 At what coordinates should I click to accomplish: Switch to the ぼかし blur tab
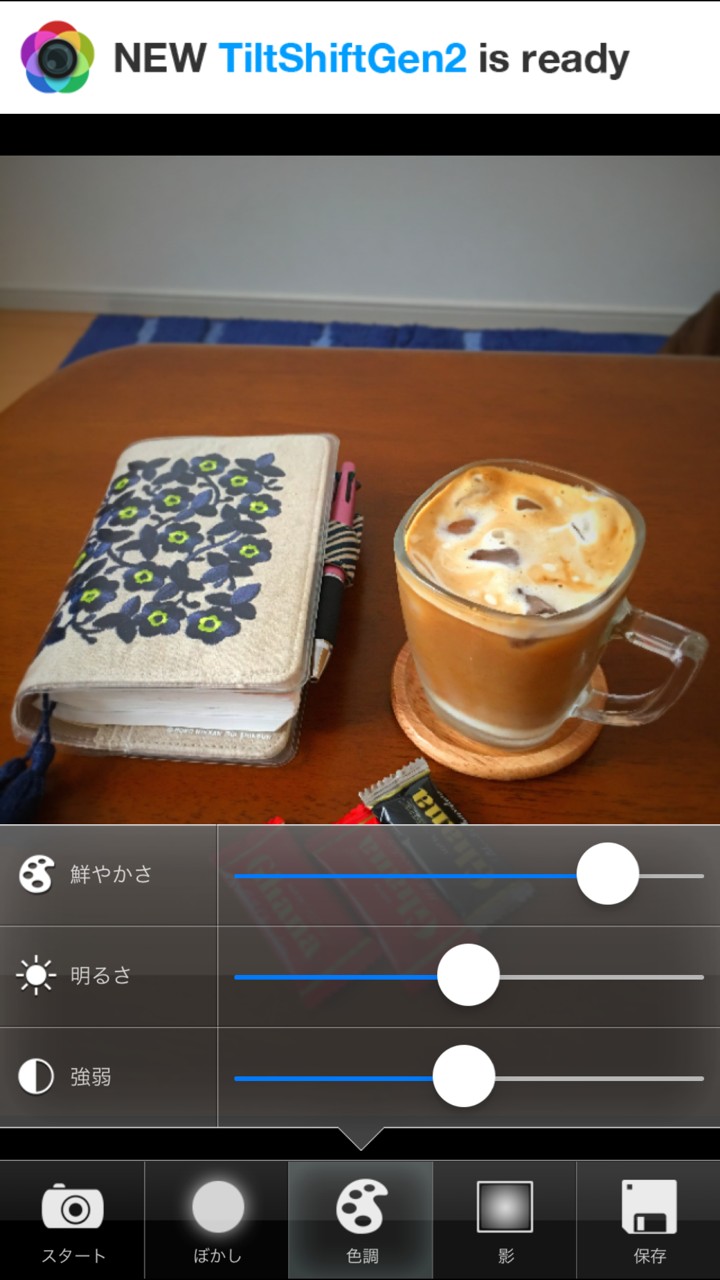click(217, 1221)
